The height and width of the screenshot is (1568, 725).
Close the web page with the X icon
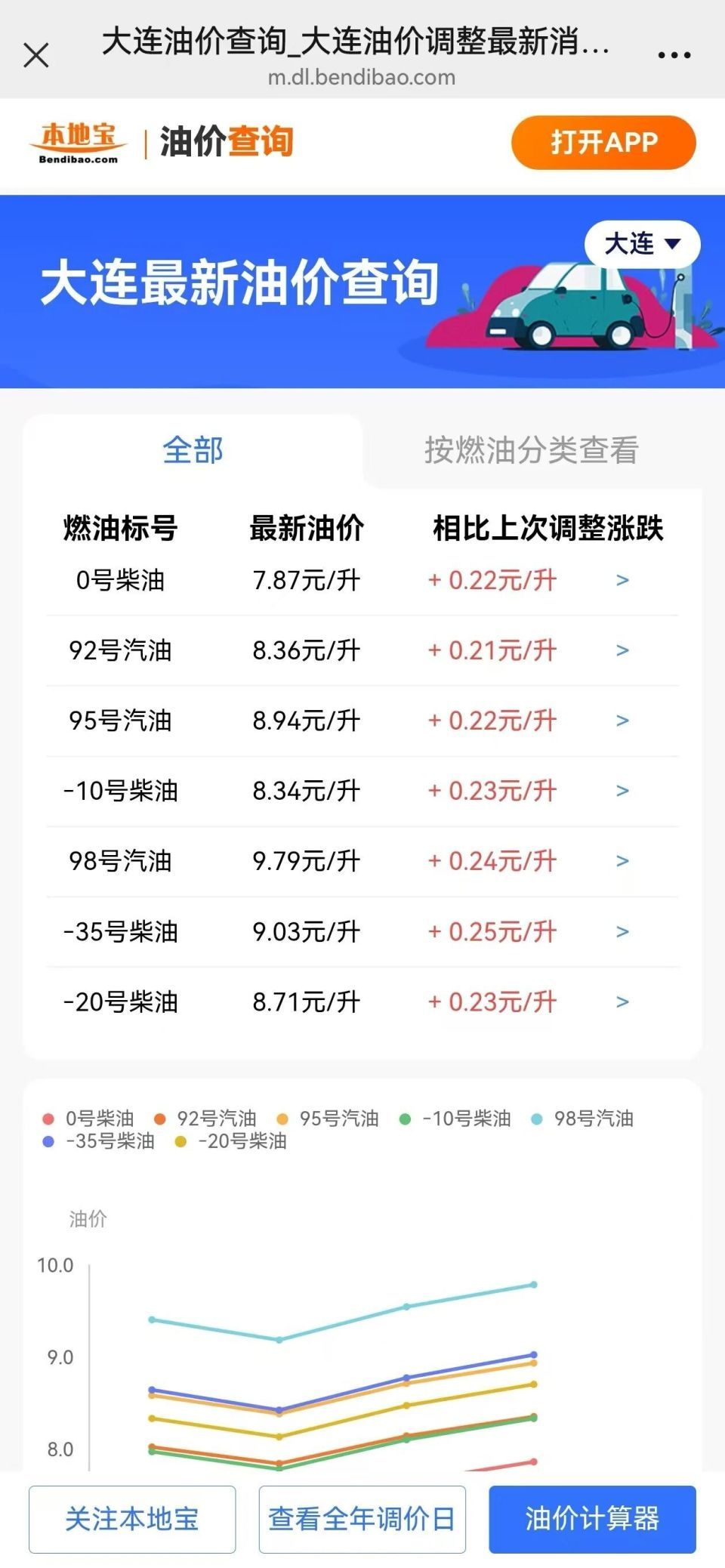36,55
